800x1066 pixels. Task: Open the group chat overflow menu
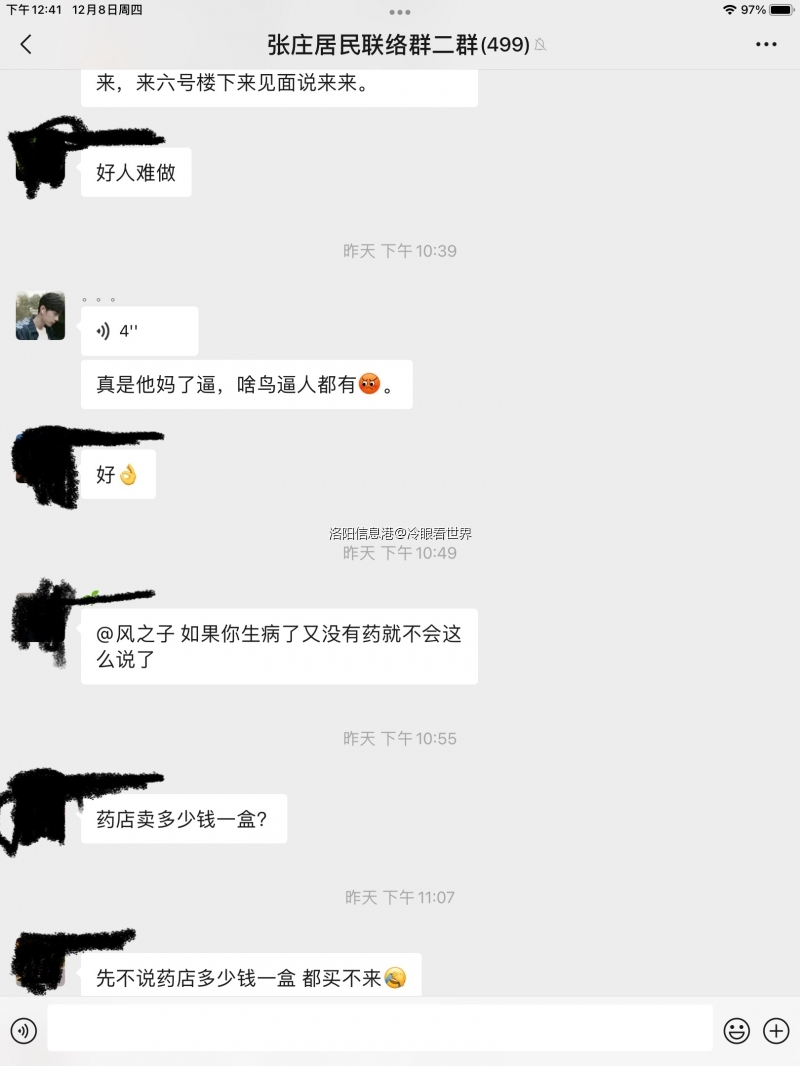766,44
